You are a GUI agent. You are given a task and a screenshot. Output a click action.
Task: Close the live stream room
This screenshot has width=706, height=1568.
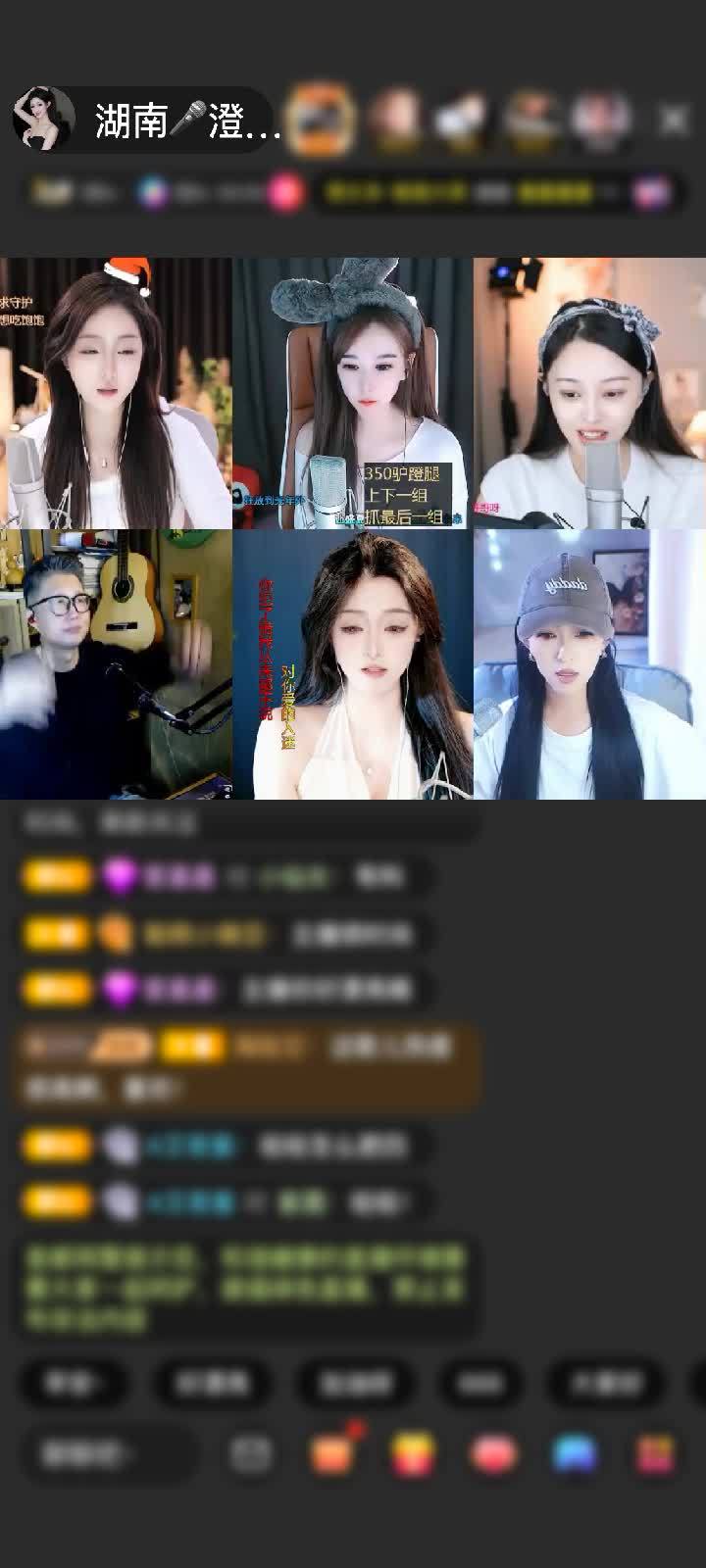(673, 121)
